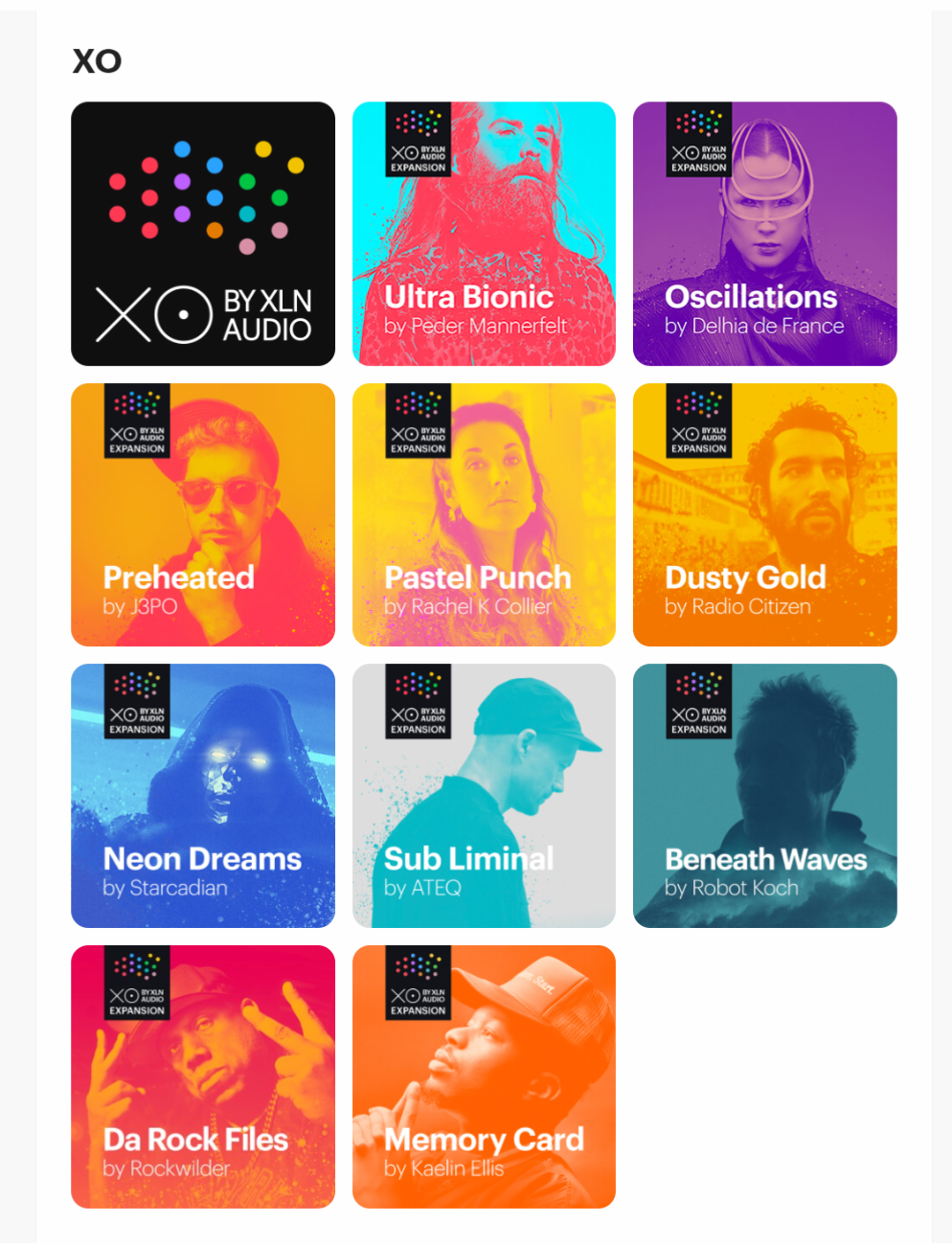View Beneath Waves by Robot Koch
The image size is (952, 1245).
coord(764,795)
